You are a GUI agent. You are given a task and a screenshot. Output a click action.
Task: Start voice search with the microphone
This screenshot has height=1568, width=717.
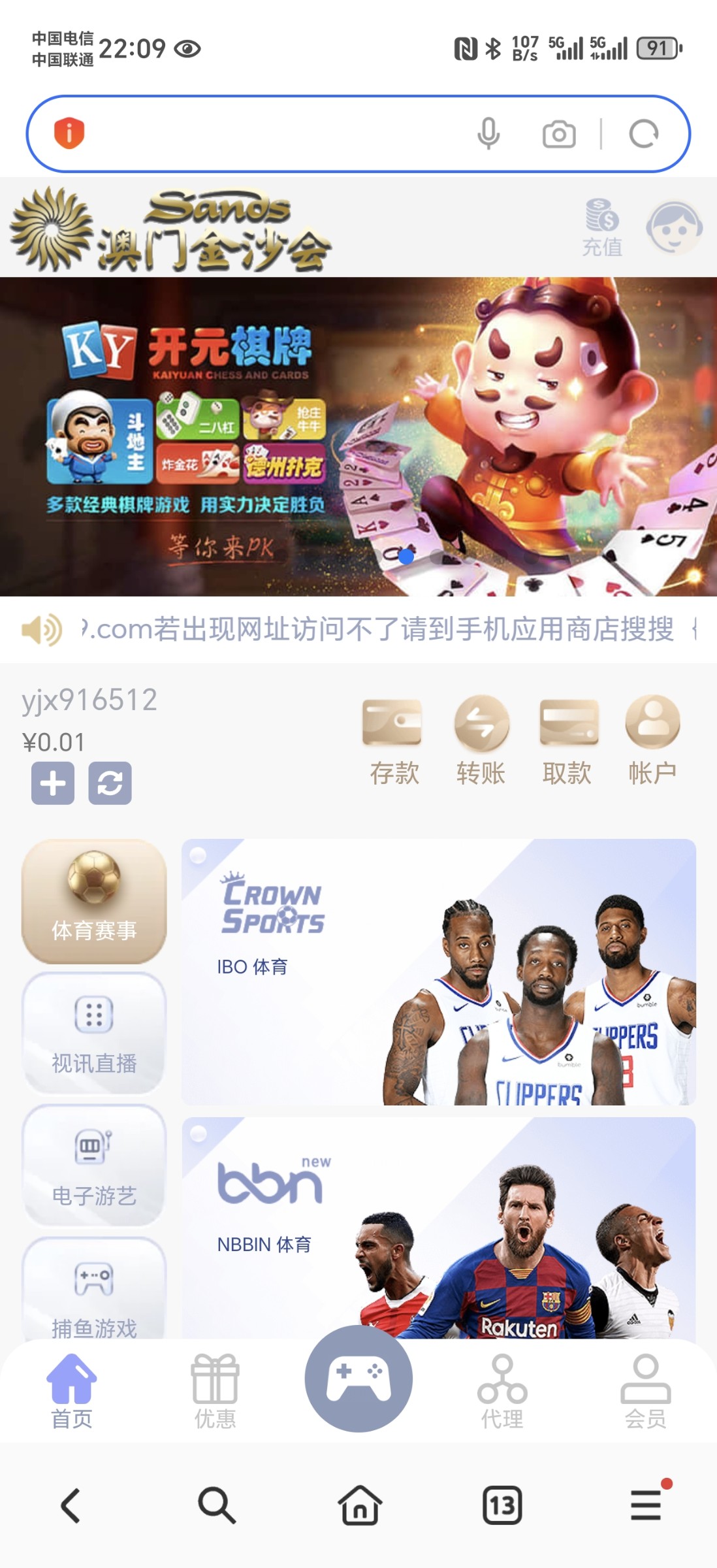point(488,134)
